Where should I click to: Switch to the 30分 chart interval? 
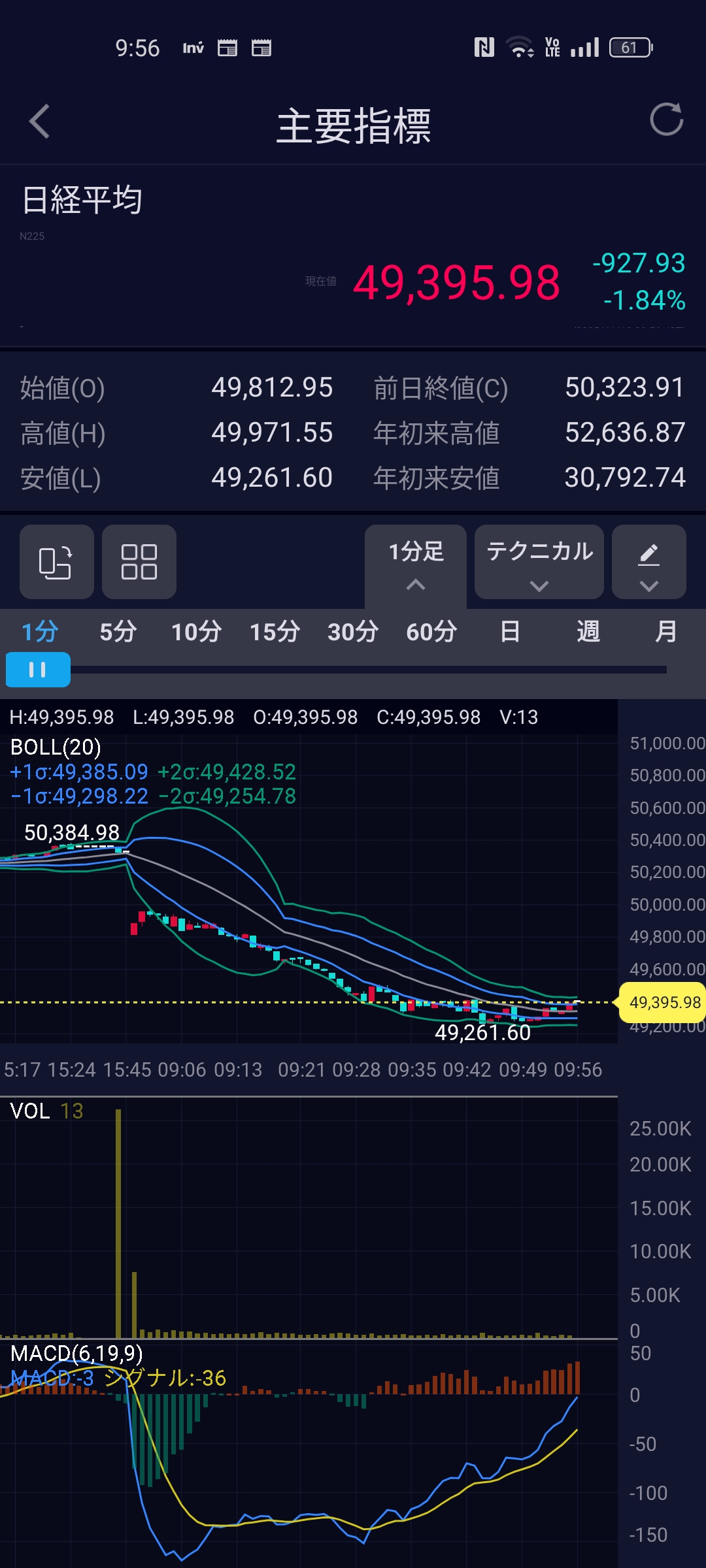click(353, 632)
